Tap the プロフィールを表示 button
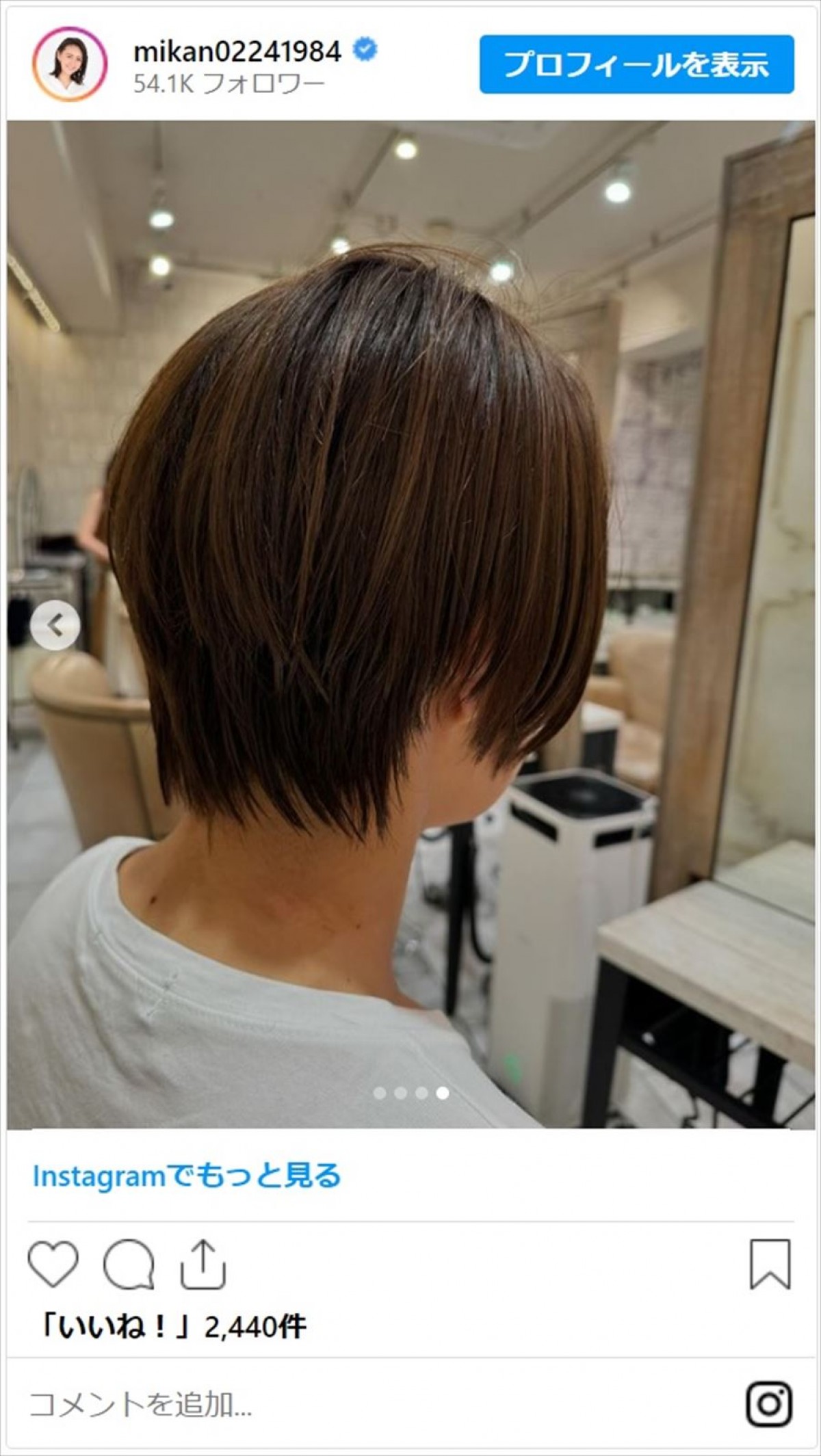This screenshot has width=821, height=1456. (x=636, y=65)
